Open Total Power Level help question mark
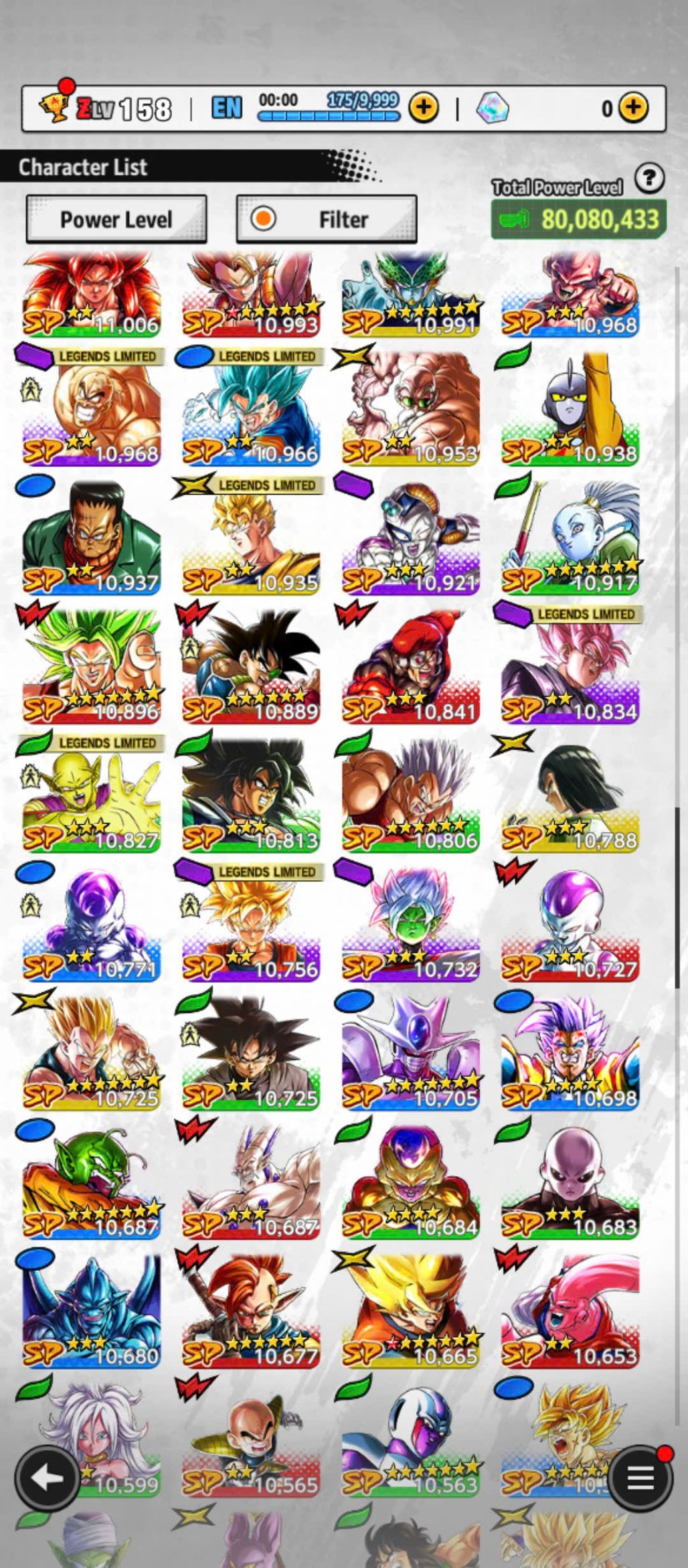Viewport: 688px width, 1568px height. coord(649,179)
